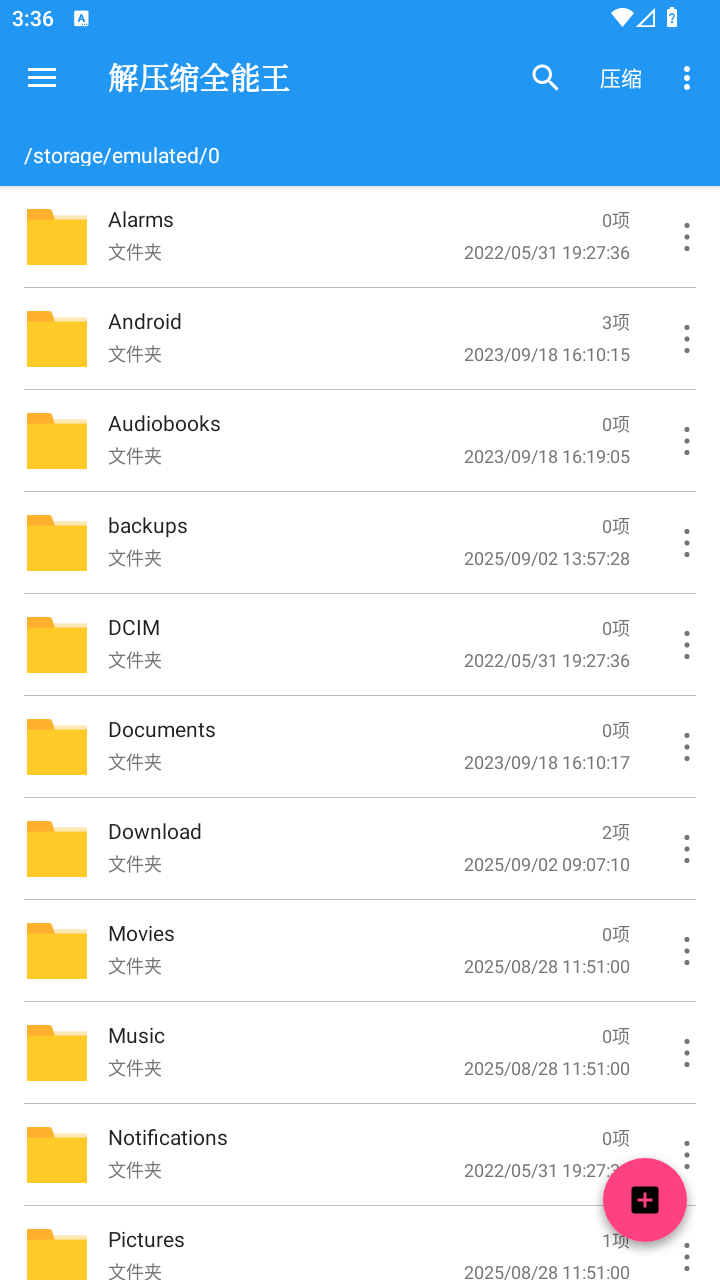This screenshot has width=720, height=1280.
Task: Open the DCIM folder
Action: (330, 645)
